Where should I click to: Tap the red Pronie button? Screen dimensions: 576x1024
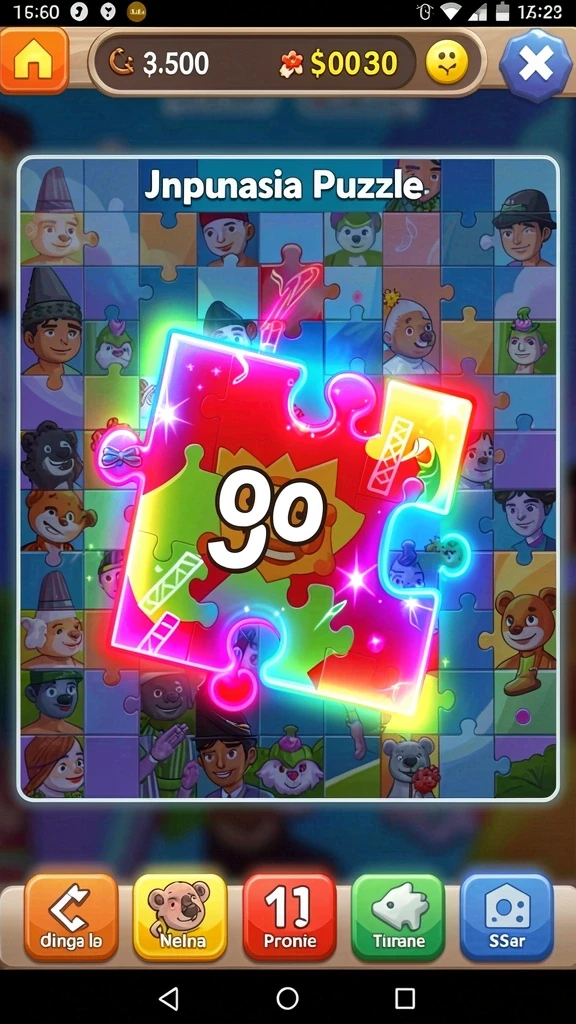(x=289, y=918)
